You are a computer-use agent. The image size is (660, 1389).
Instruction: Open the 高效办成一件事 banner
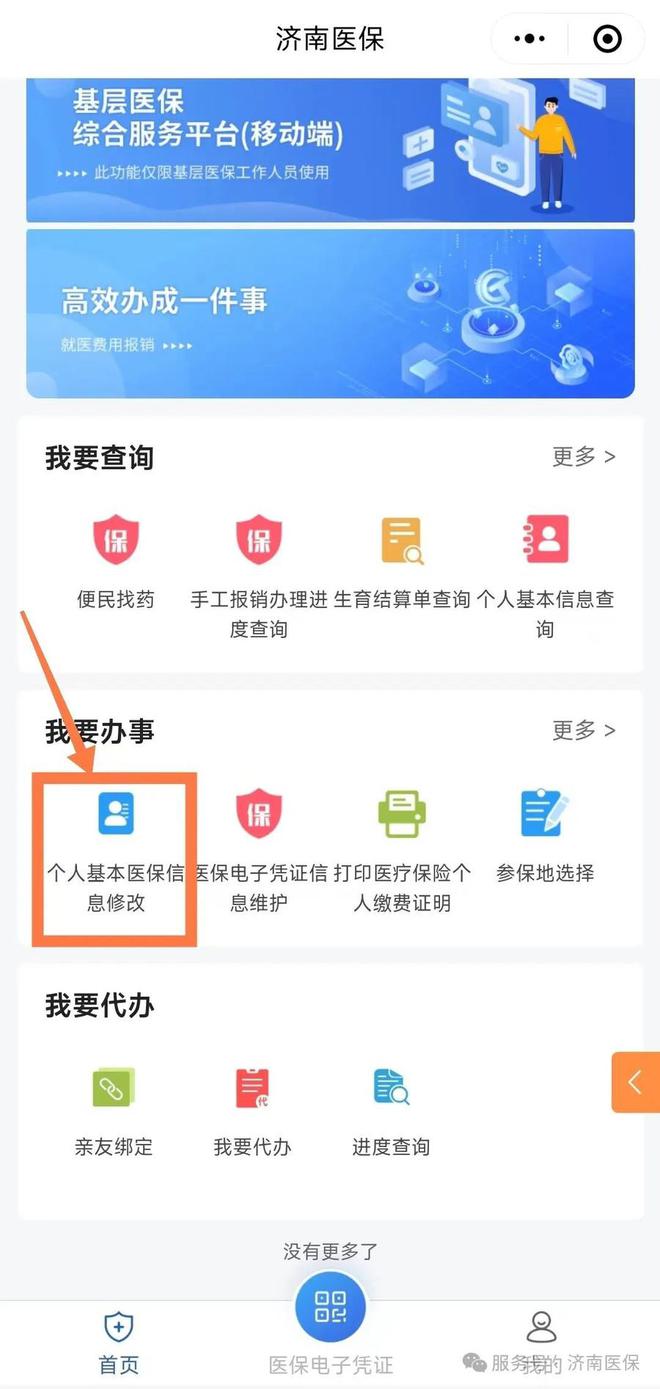tap(330, 313)
